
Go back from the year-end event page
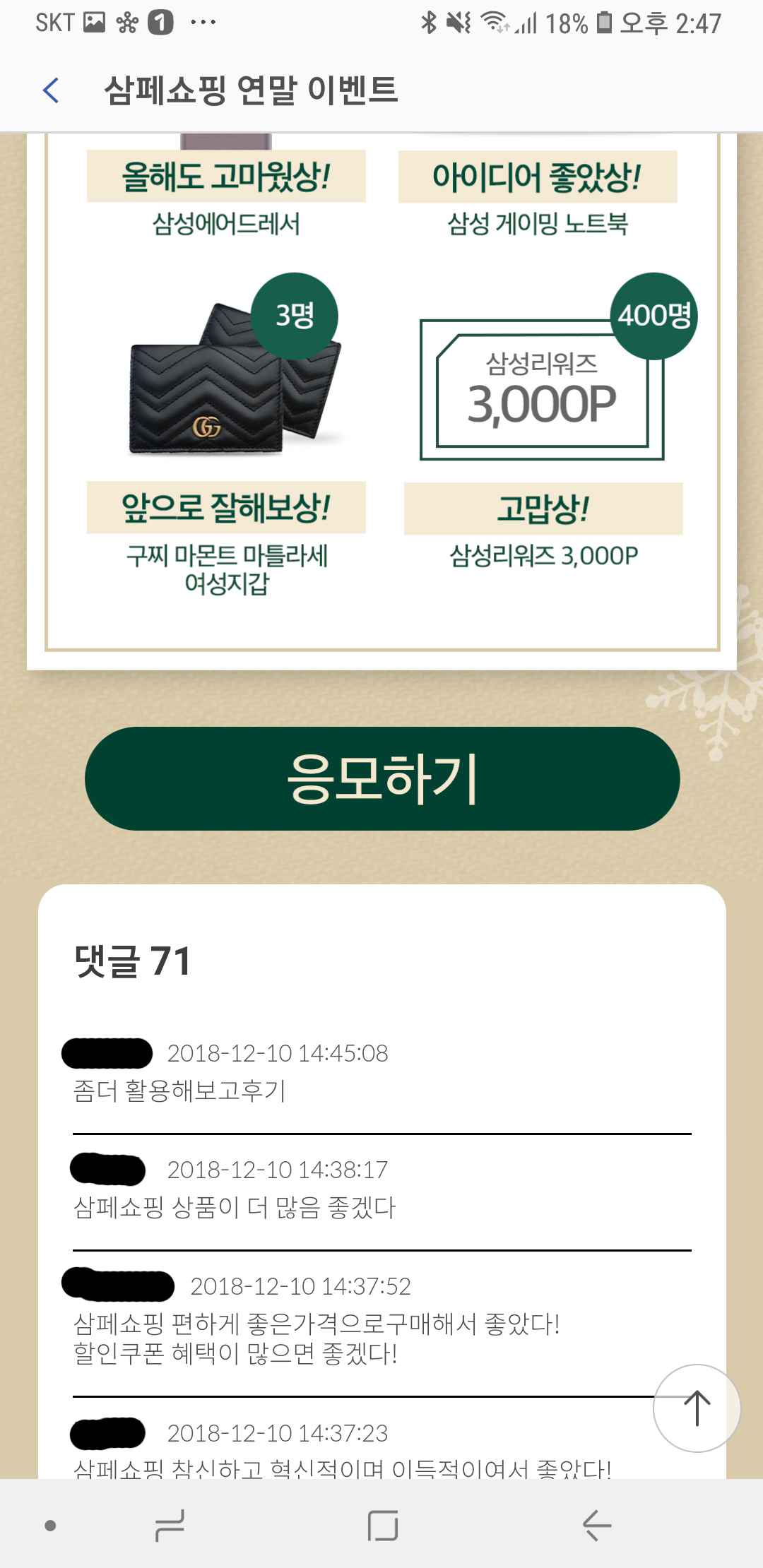(x=51, y=90)
